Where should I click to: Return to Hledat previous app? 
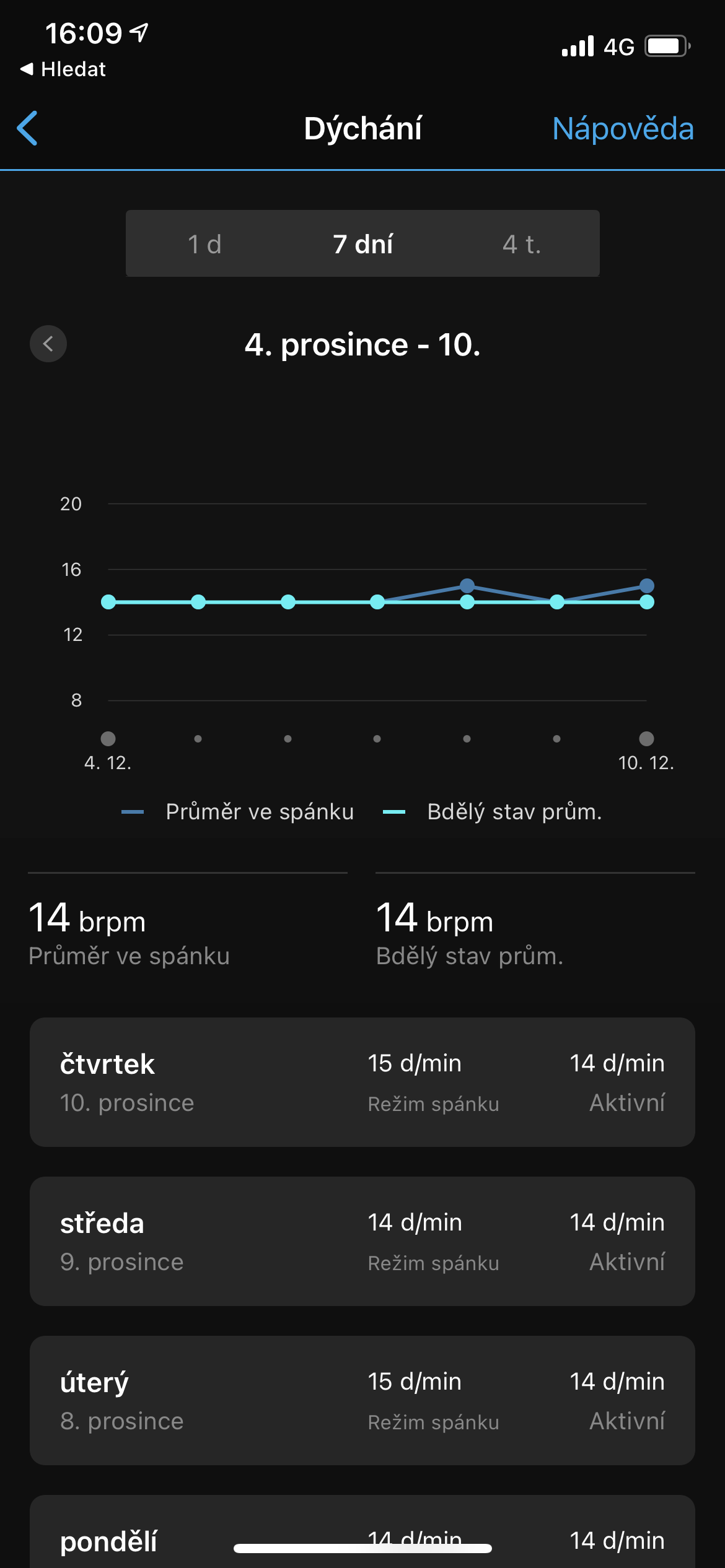[x=63, y=69]
